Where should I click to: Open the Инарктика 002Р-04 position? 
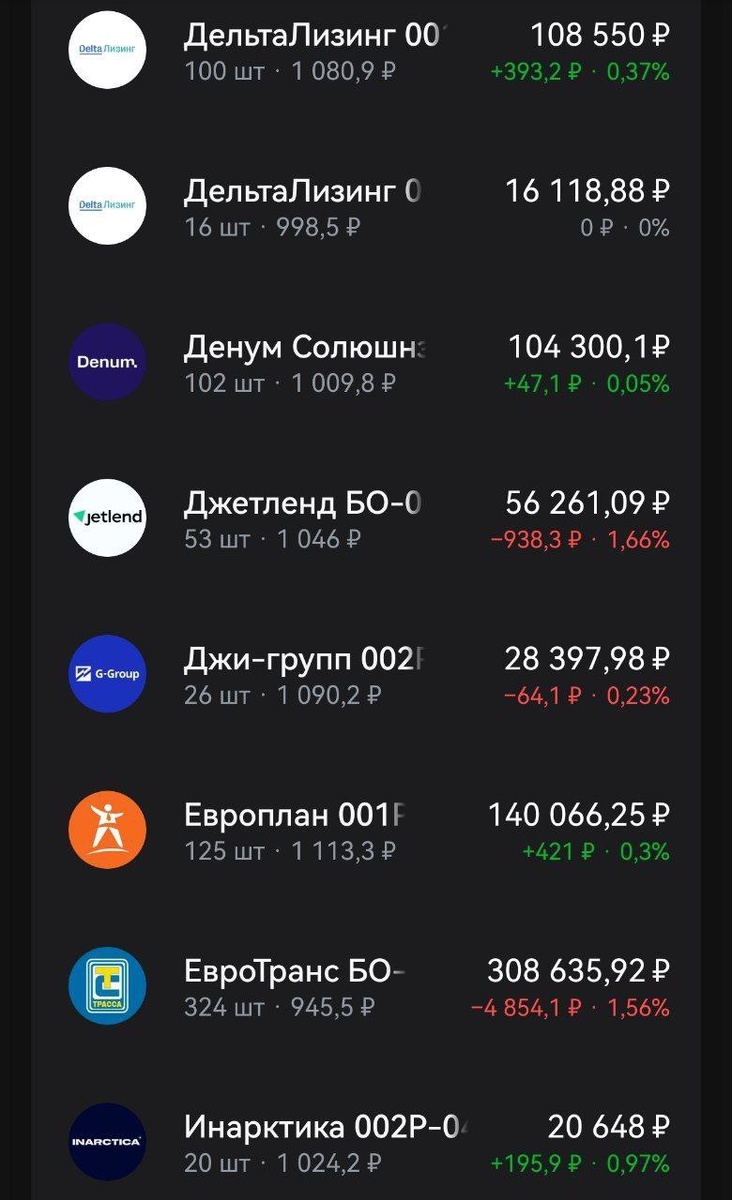320,1126
